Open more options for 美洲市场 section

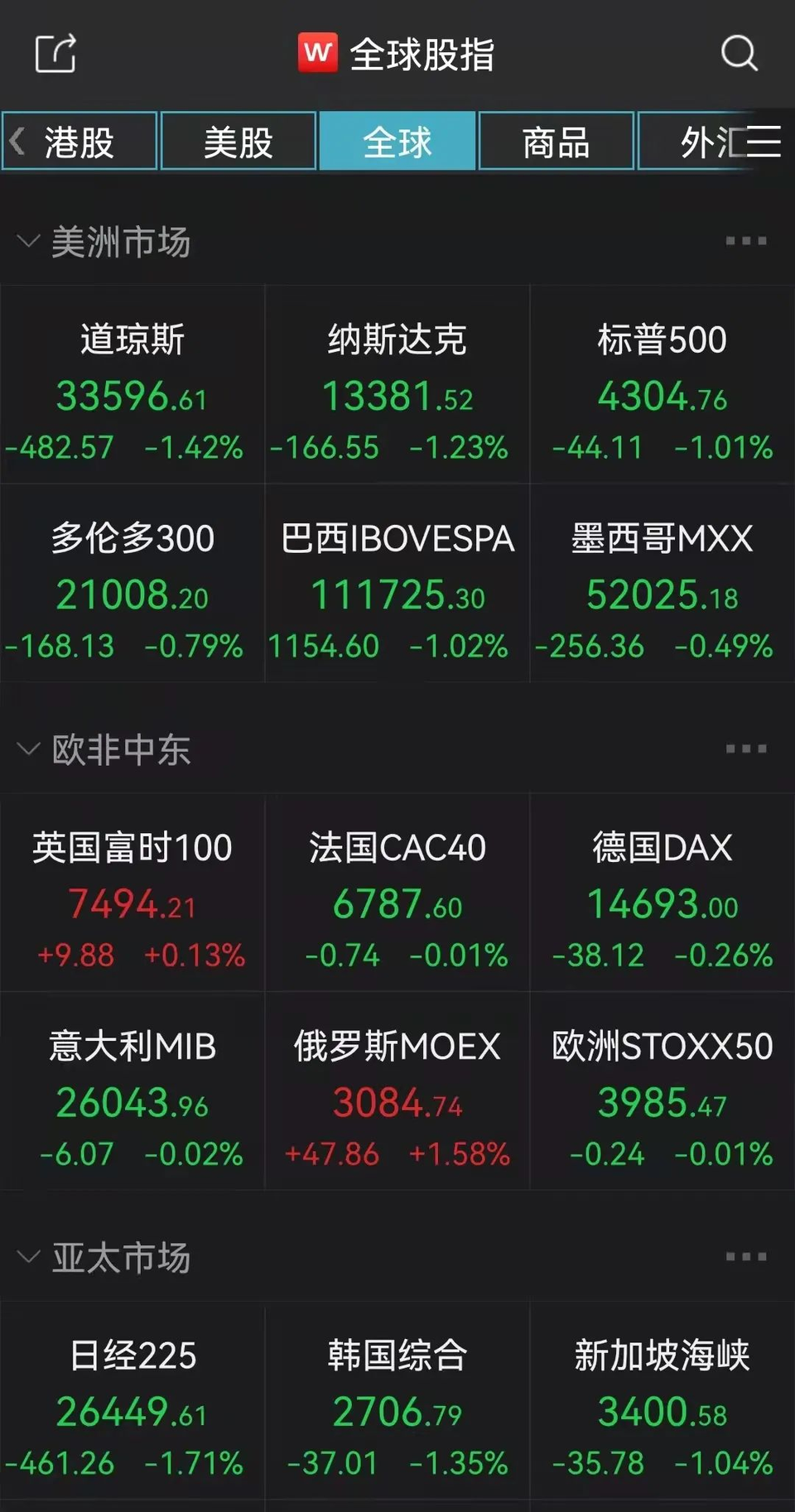pyautogui.click(x=744, y=241)
